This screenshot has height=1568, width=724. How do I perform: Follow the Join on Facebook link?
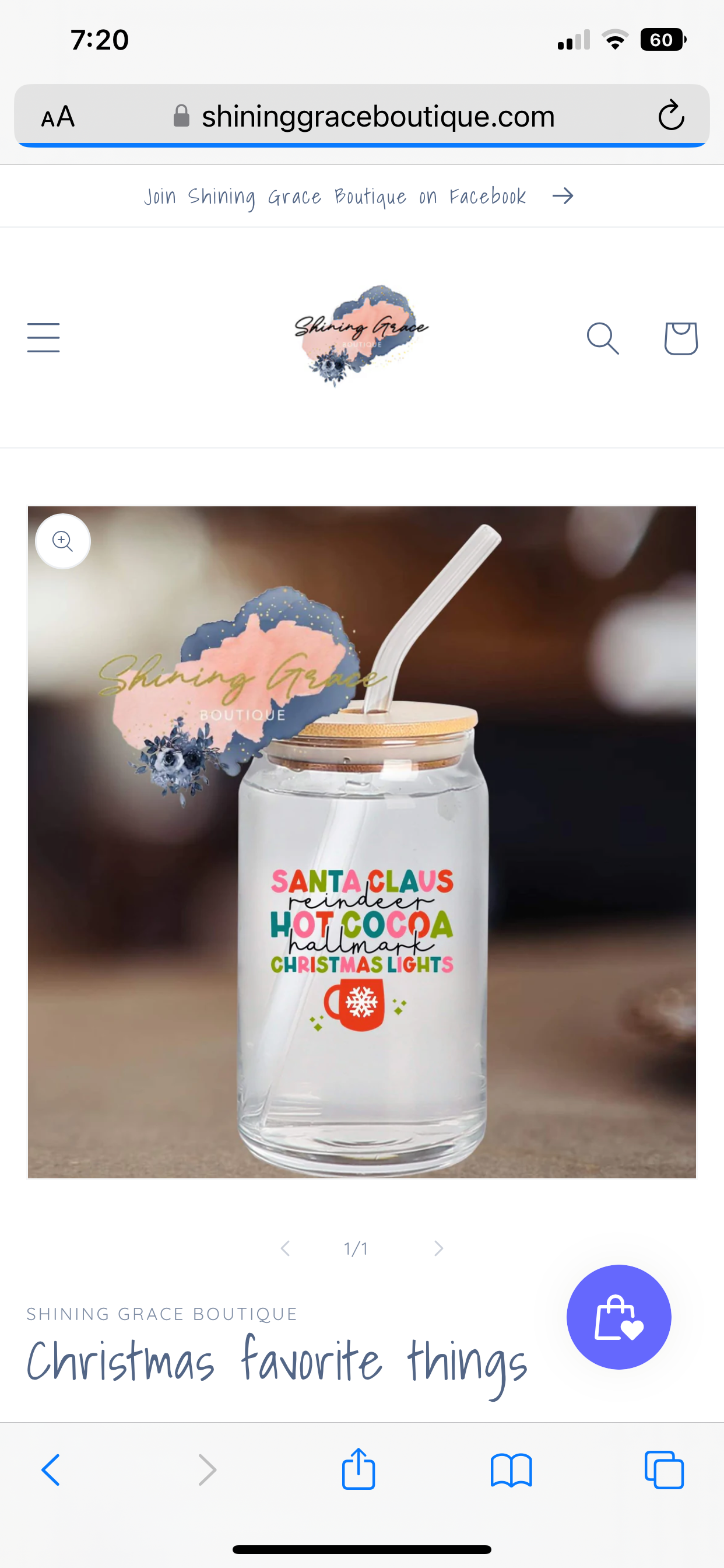click(x=359, y=196)
